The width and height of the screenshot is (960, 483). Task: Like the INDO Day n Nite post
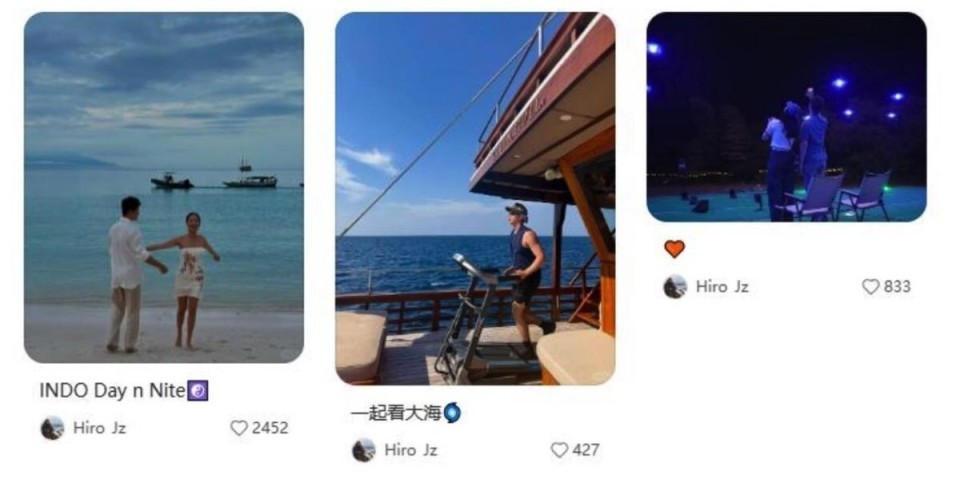coord(239,428)
